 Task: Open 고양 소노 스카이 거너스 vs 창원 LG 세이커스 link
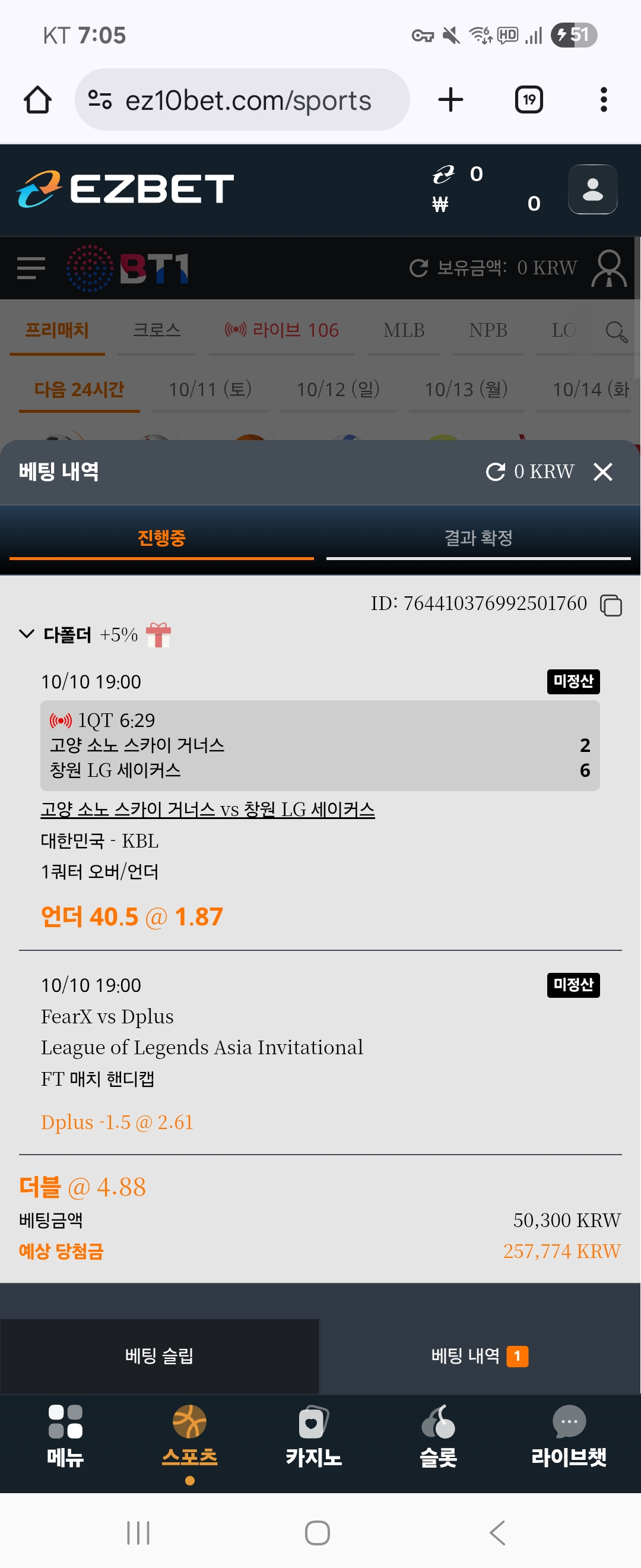click(207, 810)
